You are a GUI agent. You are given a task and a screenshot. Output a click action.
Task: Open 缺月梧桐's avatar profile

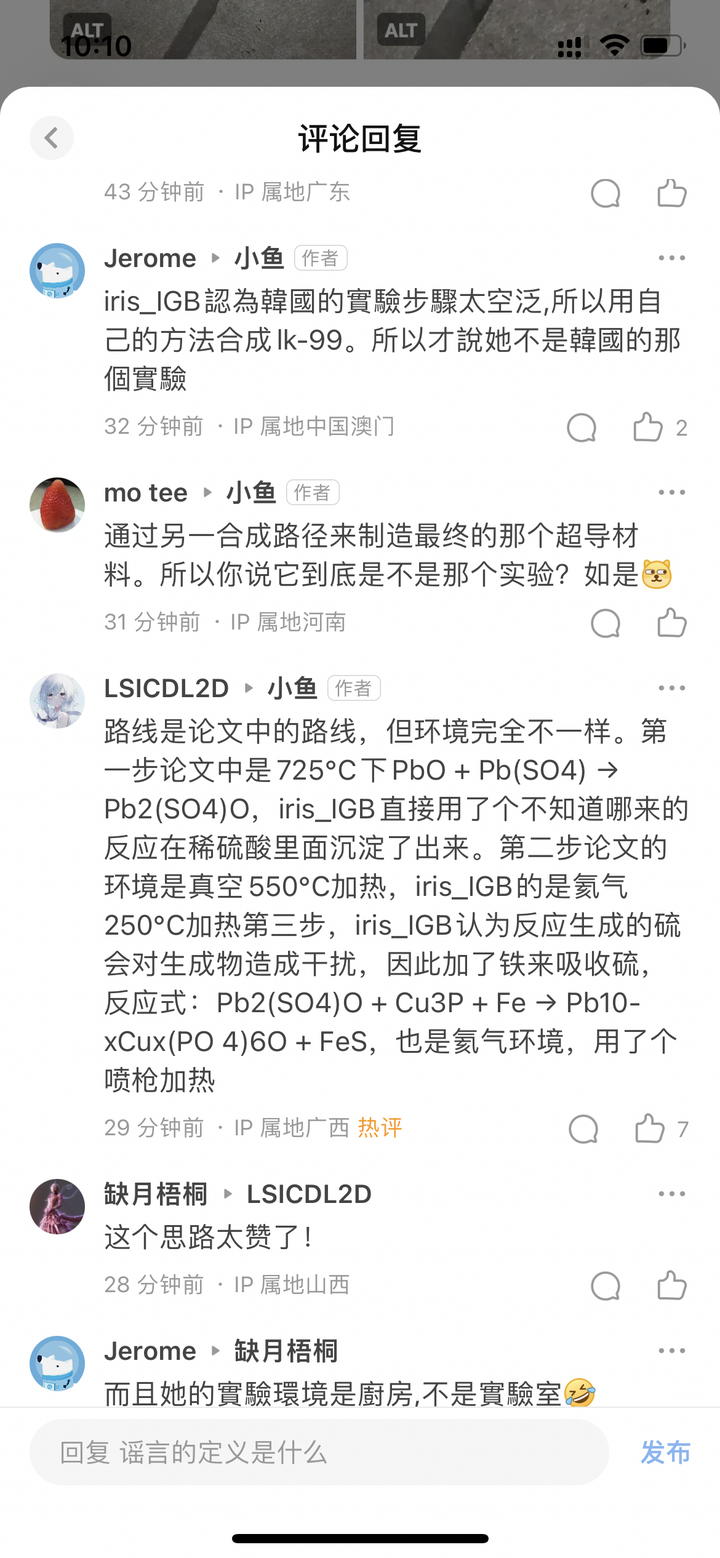pos(57,1207)
